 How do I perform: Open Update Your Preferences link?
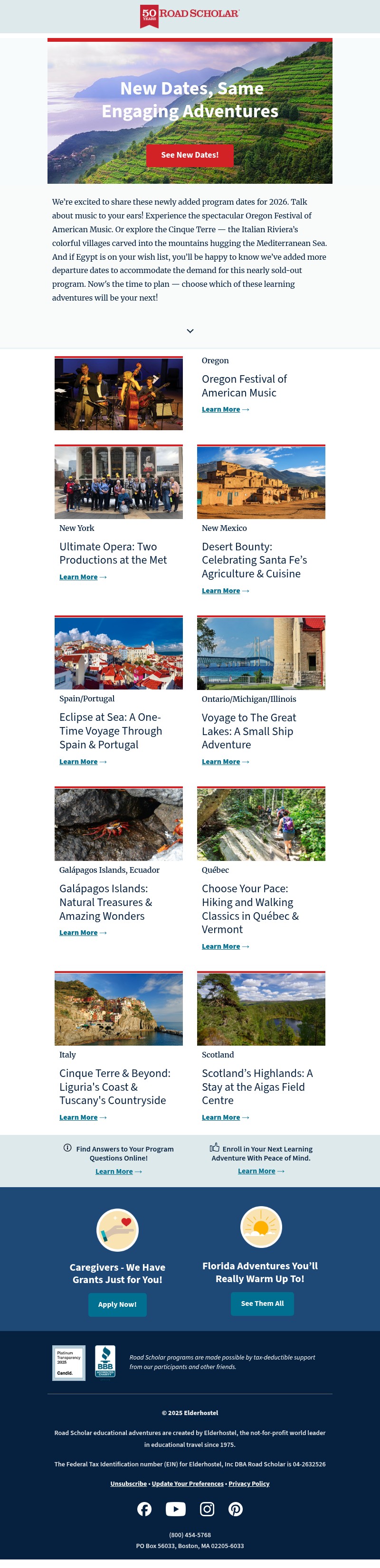pos(188,1483)
